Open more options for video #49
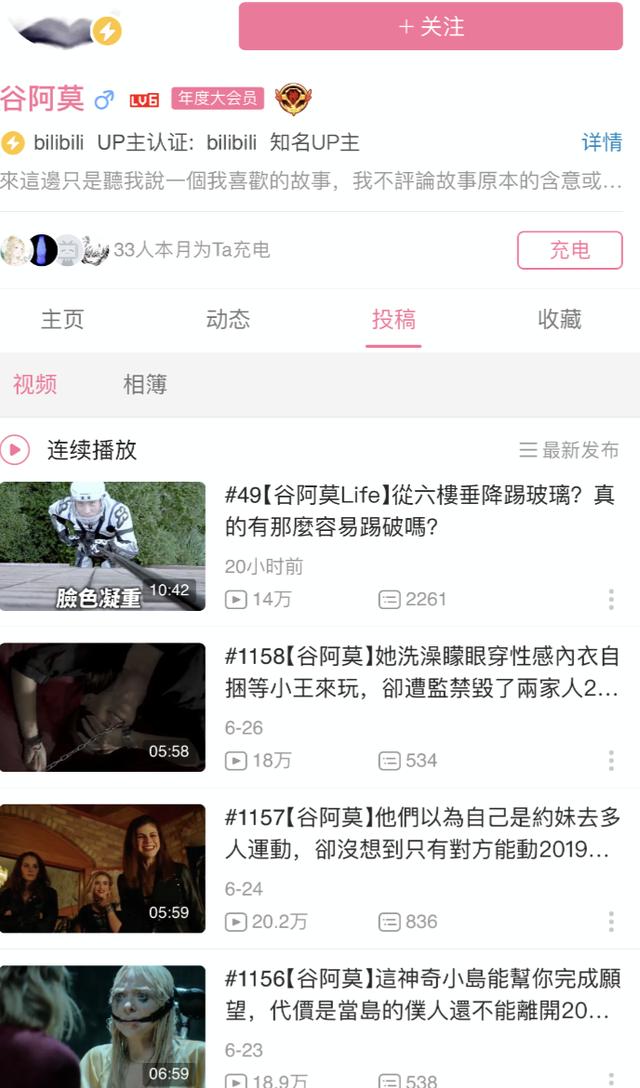Image resolution: width=640 pixels, height=1088 pixels. 611,599
